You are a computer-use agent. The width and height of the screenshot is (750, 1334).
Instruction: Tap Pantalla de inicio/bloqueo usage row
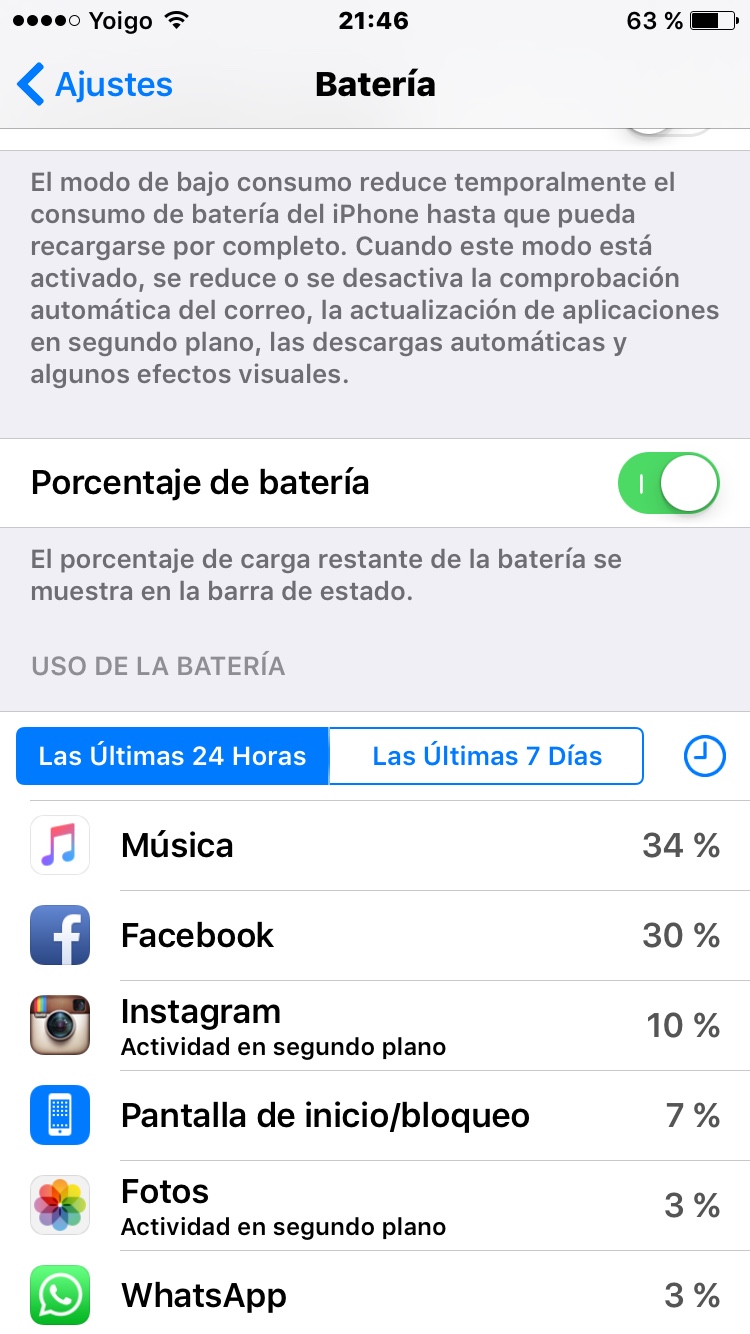coord(375,1116)
